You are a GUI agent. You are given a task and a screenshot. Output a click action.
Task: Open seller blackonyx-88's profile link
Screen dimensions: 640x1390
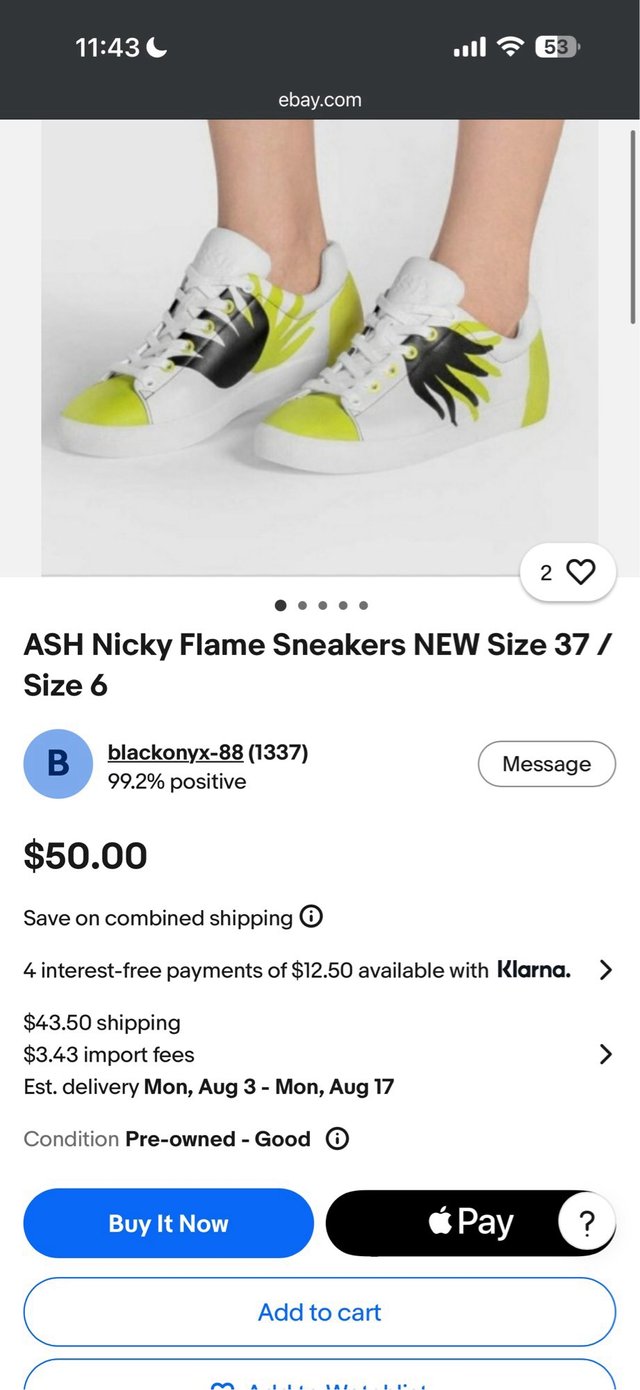[x=175, y=752]
